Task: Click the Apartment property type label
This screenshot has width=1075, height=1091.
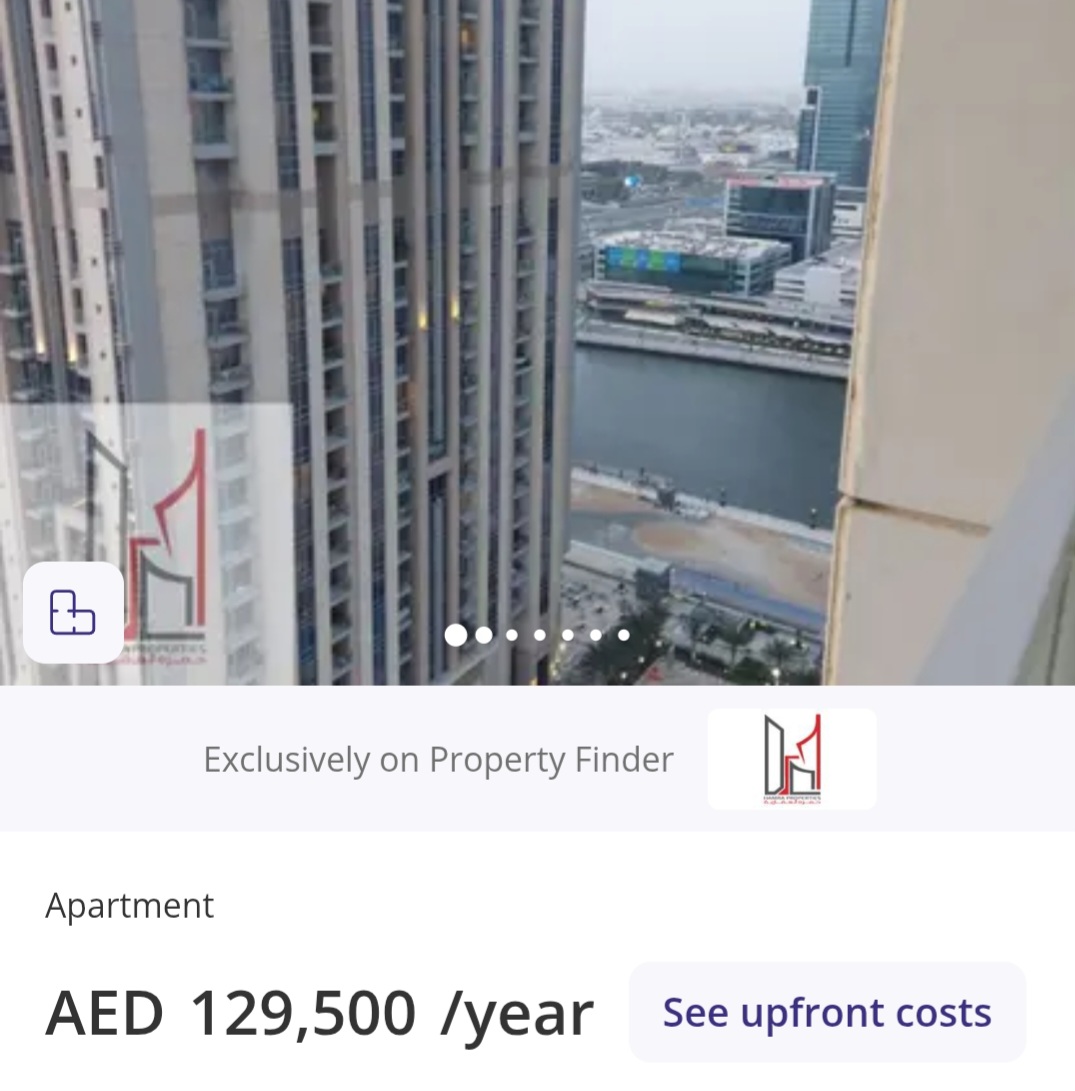Action: (x=129, y=905)
